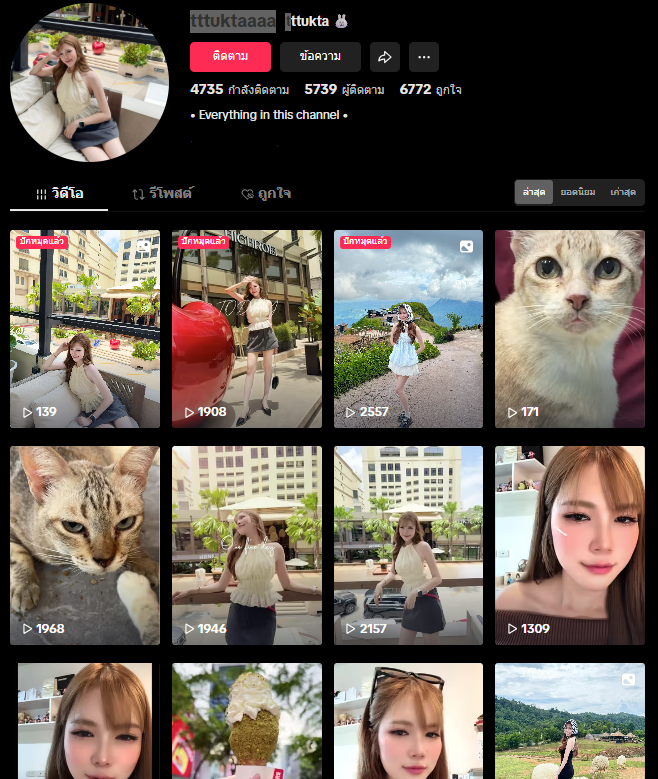Select the วิดีโอ videos tab
This screenshot has height=779, width=658.
(x=59, y=193)
